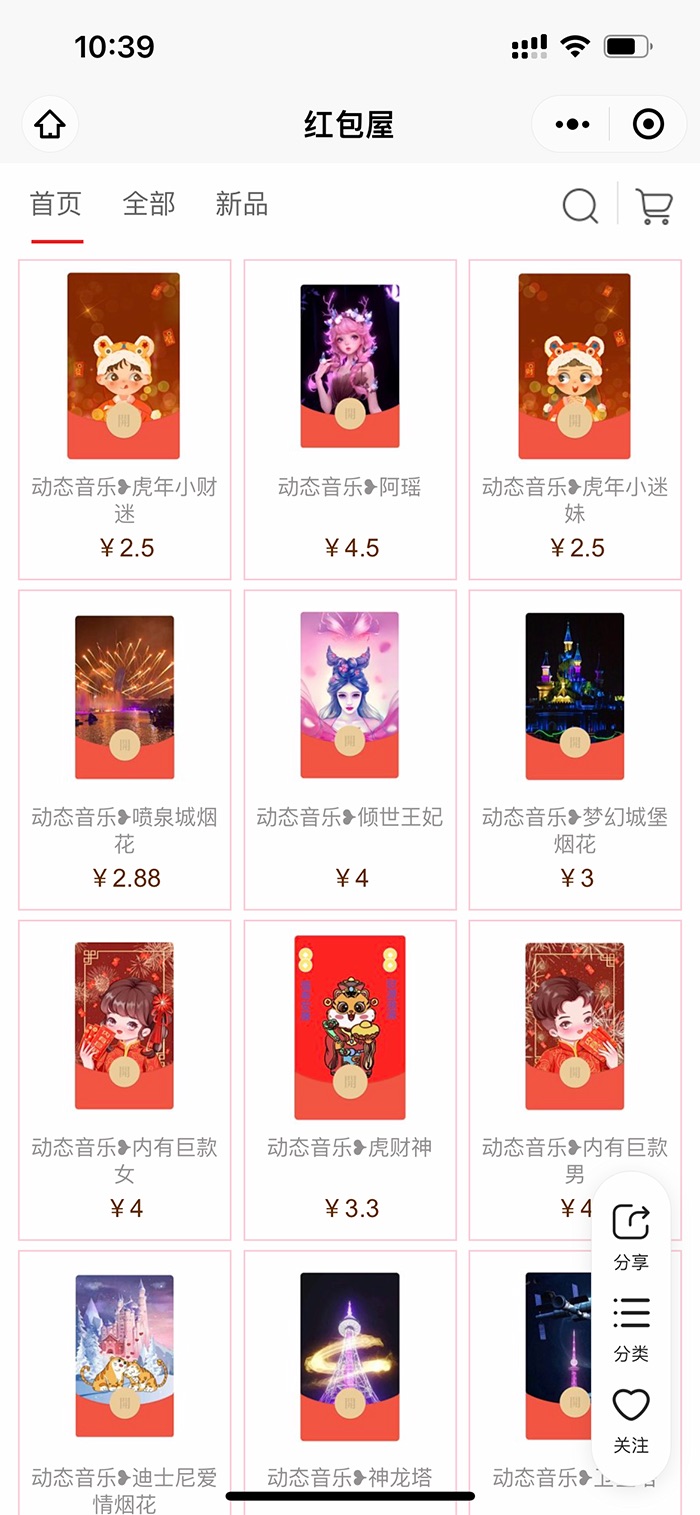700x1515 pixels.
Task: Open the search icon
Action: [x=580, y=206]
